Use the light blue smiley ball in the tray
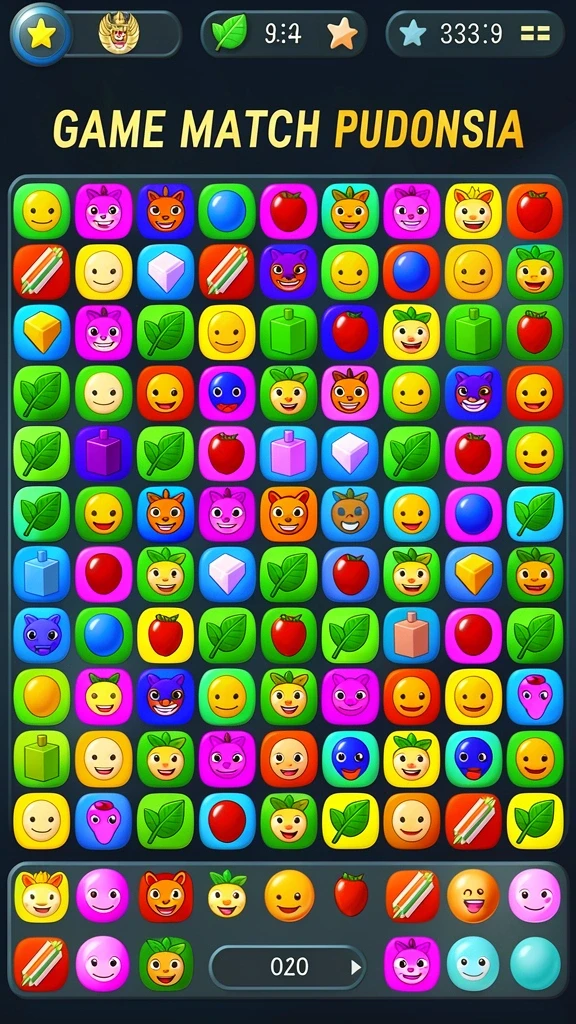Screen dimensions: 576x1024 coord(473,963)
